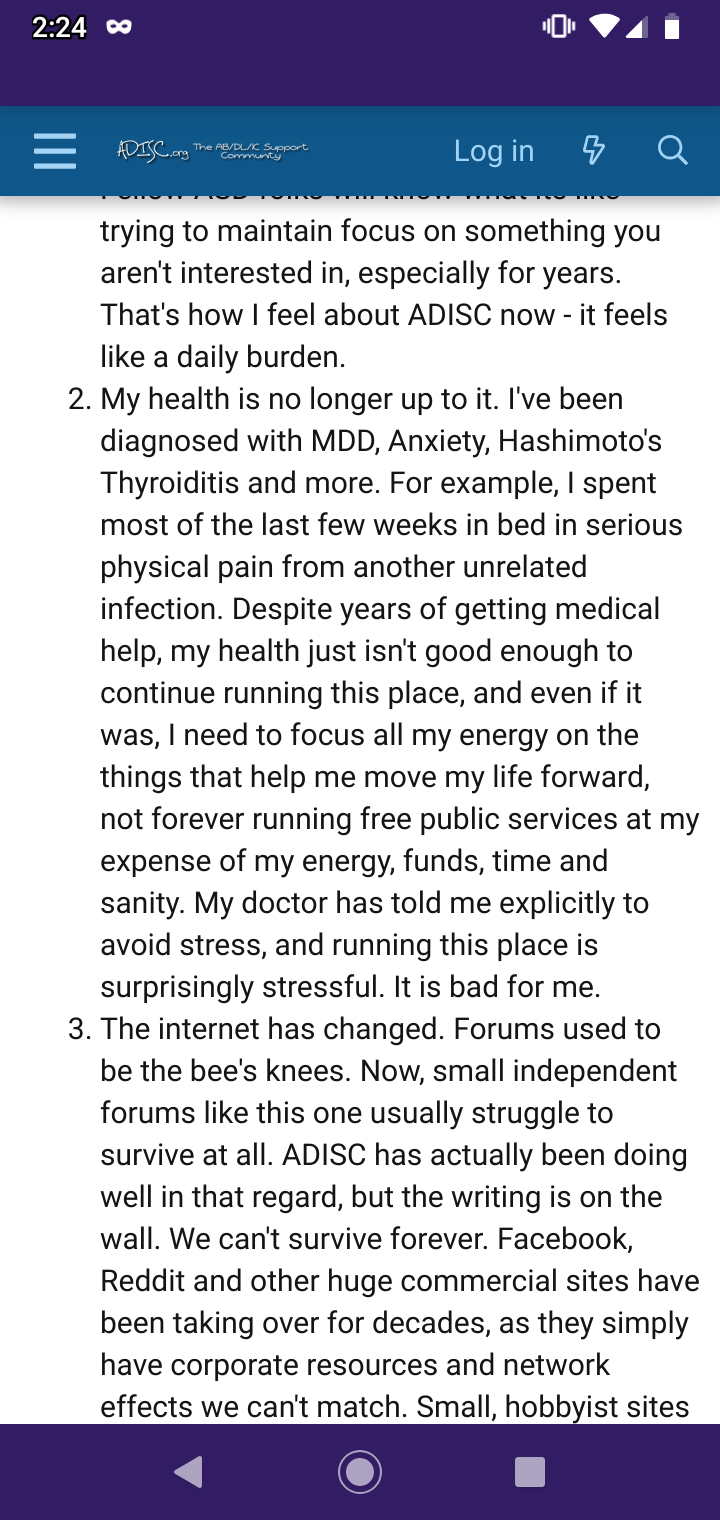Open the forum search
Image resolution: width=720 pixels, height=1520 pixels.
(x=672, y=151)
